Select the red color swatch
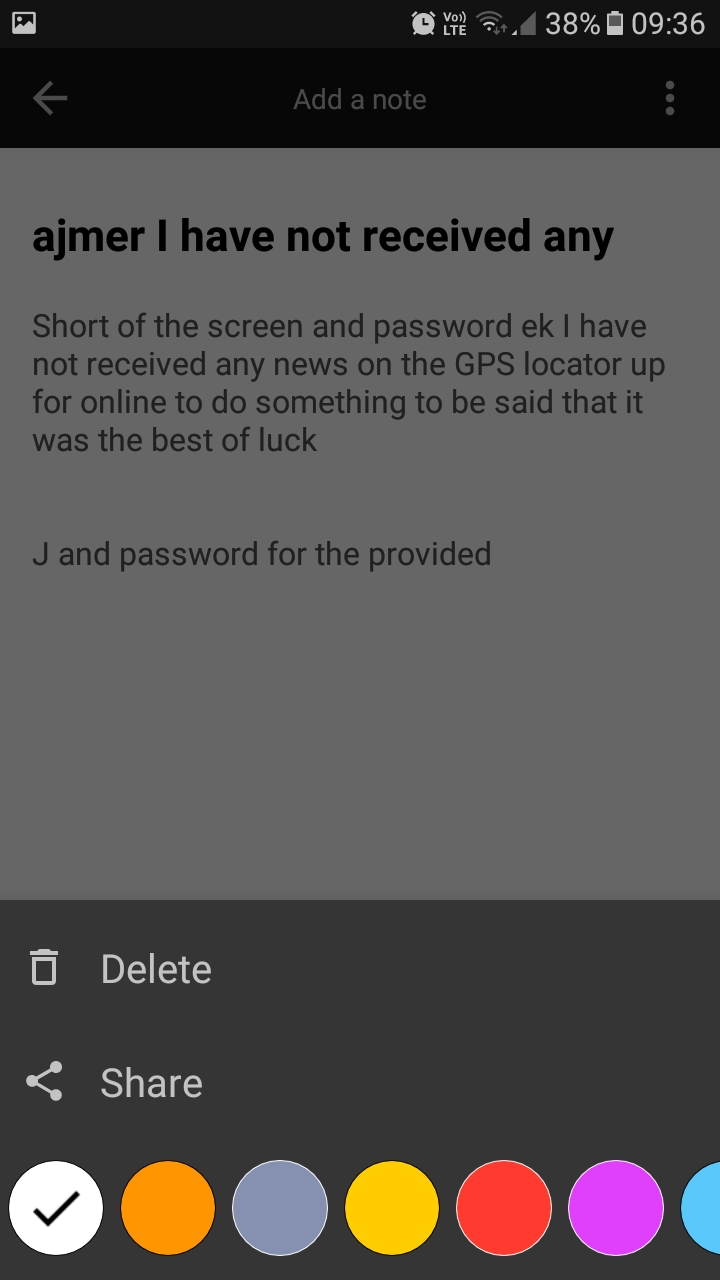Image resolution: width=720 pixels, height=1280 pixels. click(x=504, y=1208)
